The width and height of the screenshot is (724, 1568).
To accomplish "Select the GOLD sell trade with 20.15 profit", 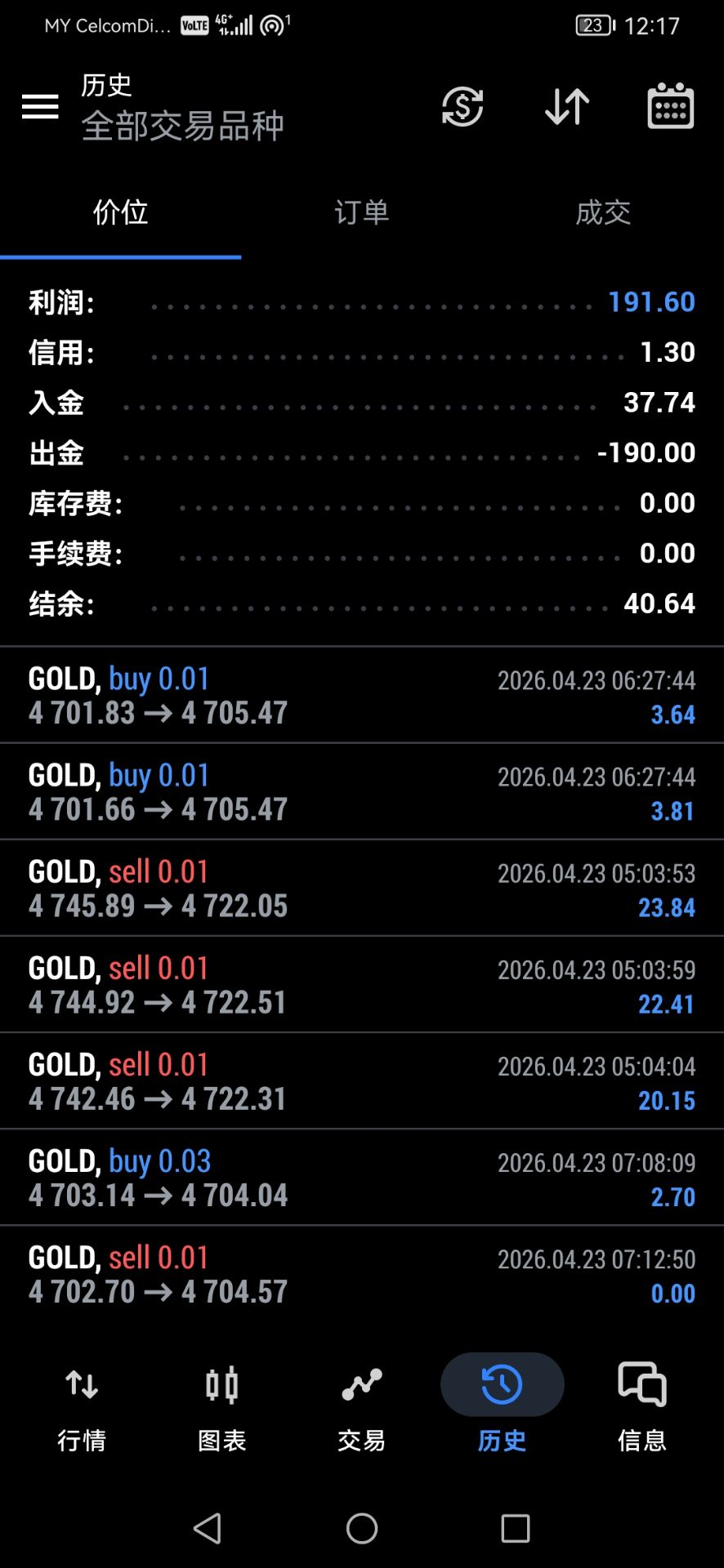I will click(x=361, y=1081).
